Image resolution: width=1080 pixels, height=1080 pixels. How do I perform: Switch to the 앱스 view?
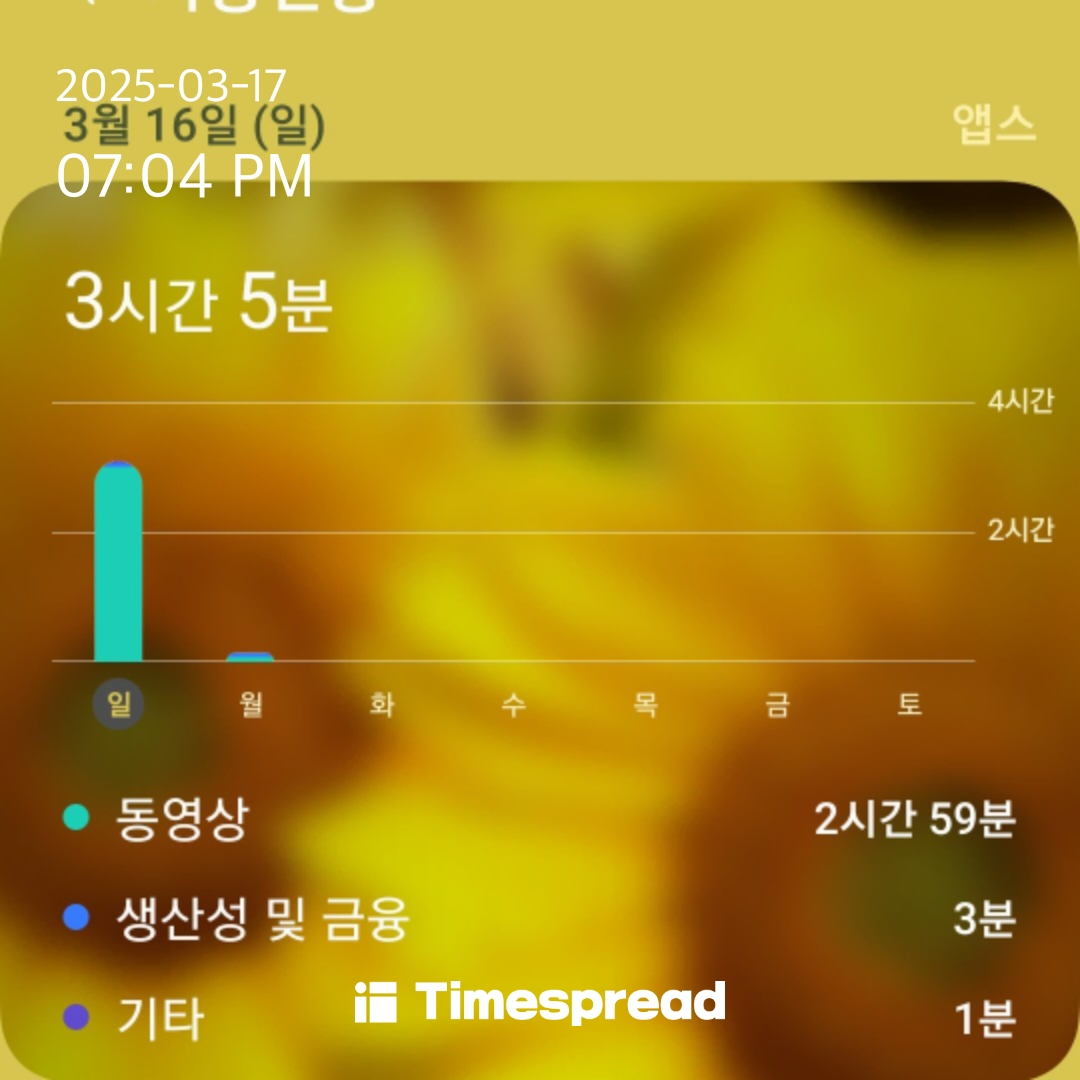click(994, 124)
